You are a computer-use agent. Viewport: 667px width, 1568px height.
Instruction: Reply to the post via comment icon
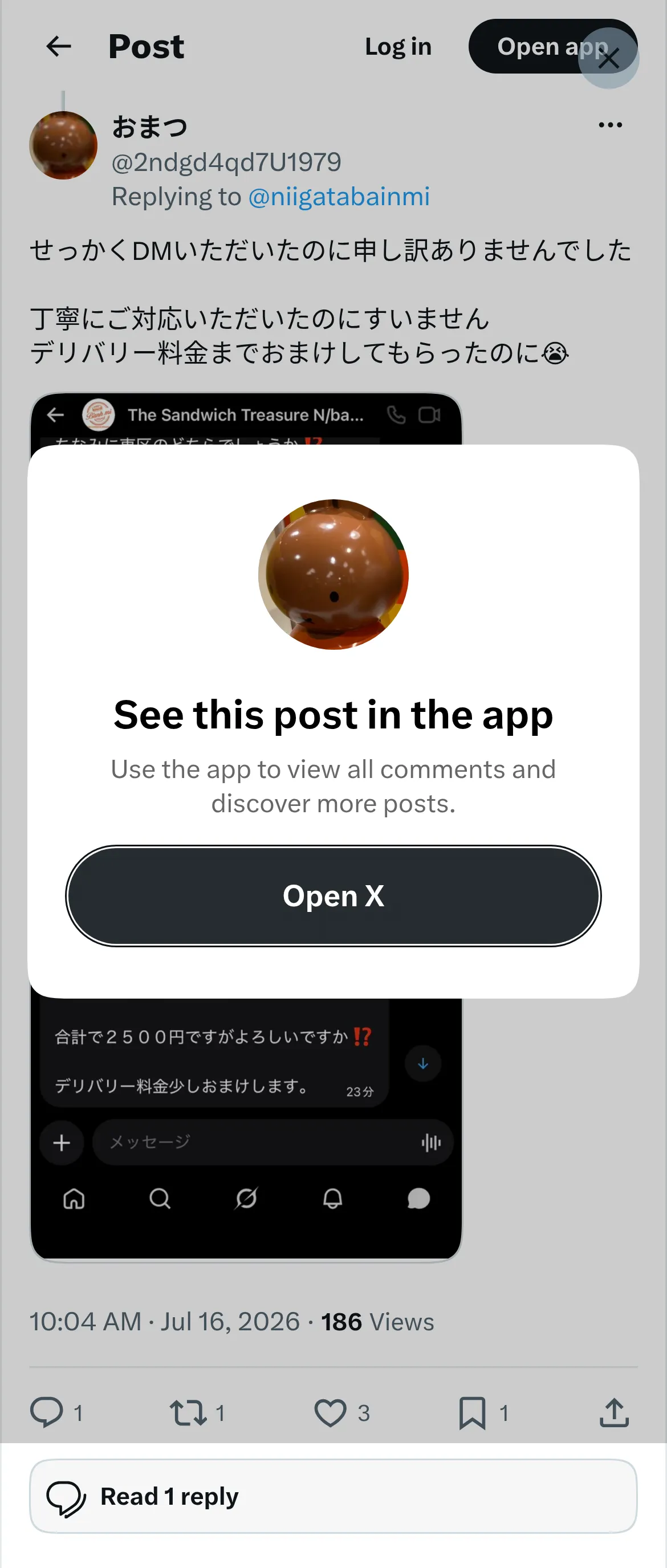(x=47, y=1412)
